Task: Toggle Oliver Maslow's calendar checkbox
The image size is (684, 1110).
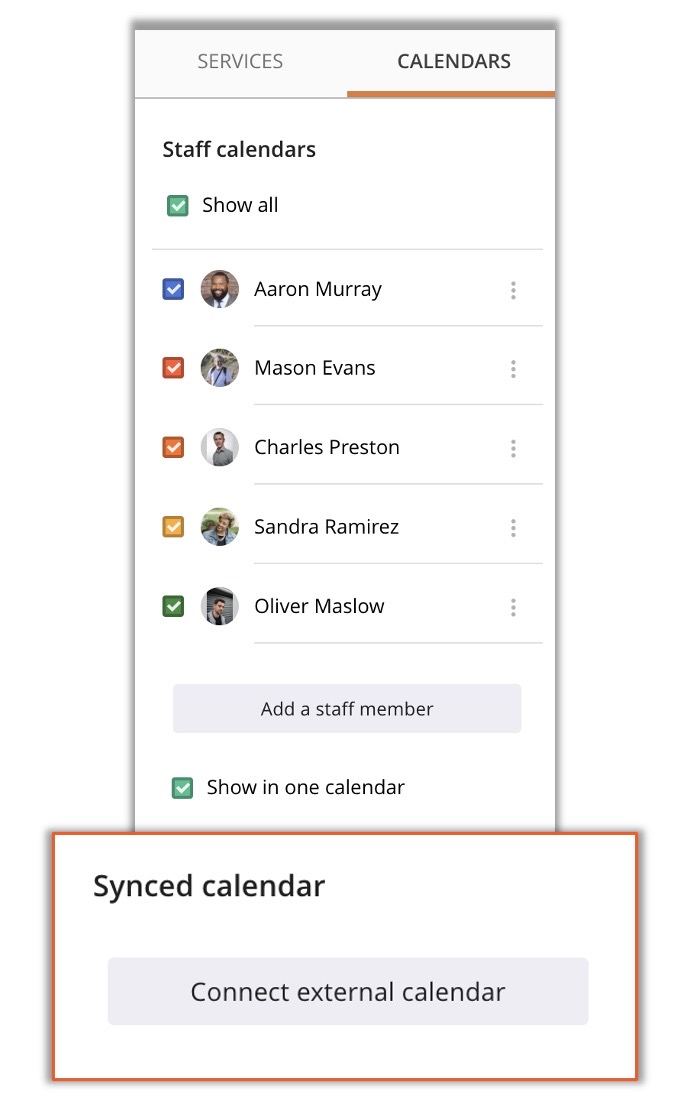Action: coord(173,606)
